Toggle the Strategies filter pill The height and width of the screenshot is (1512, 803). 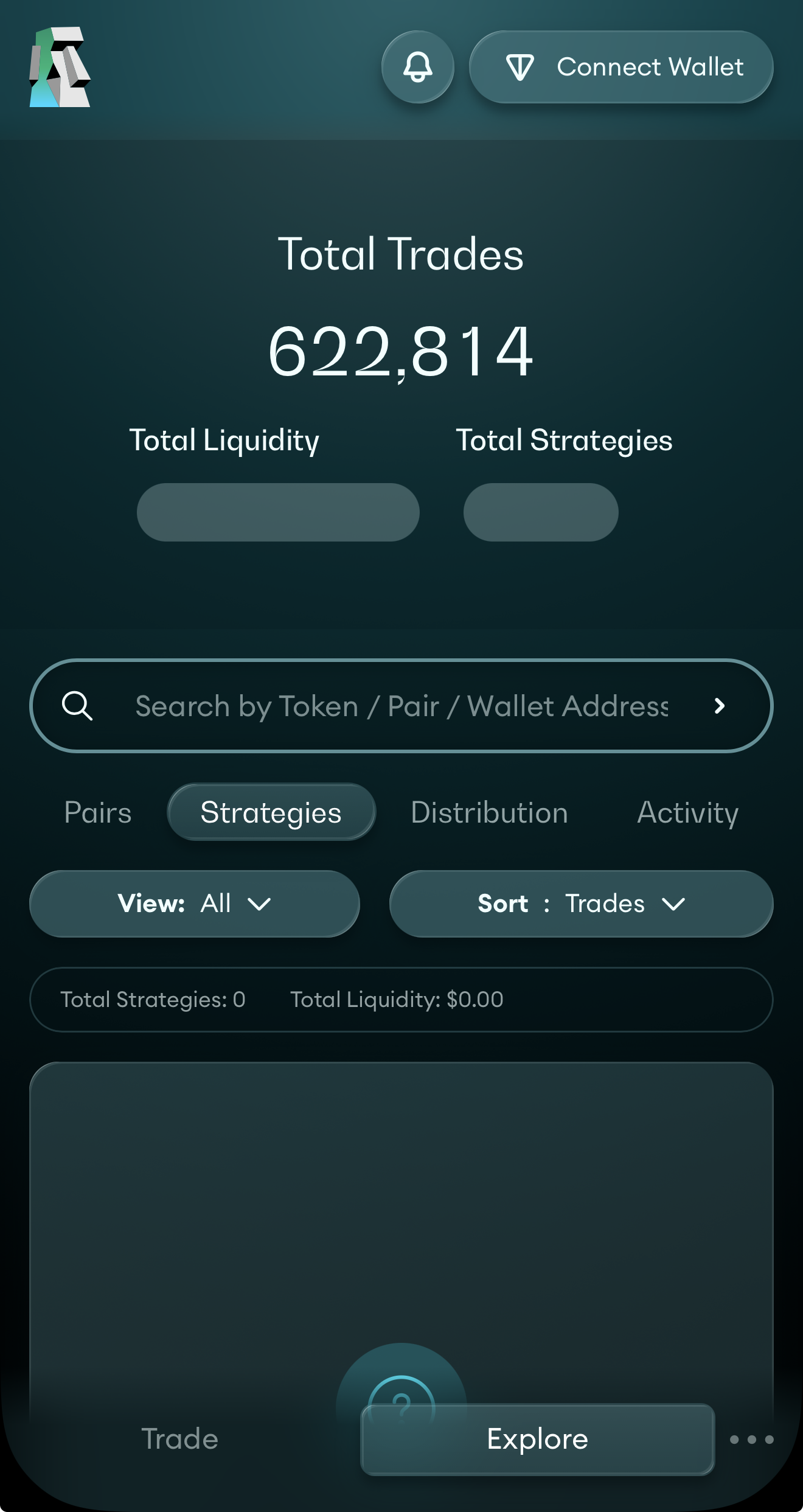[x=271, y=812]
